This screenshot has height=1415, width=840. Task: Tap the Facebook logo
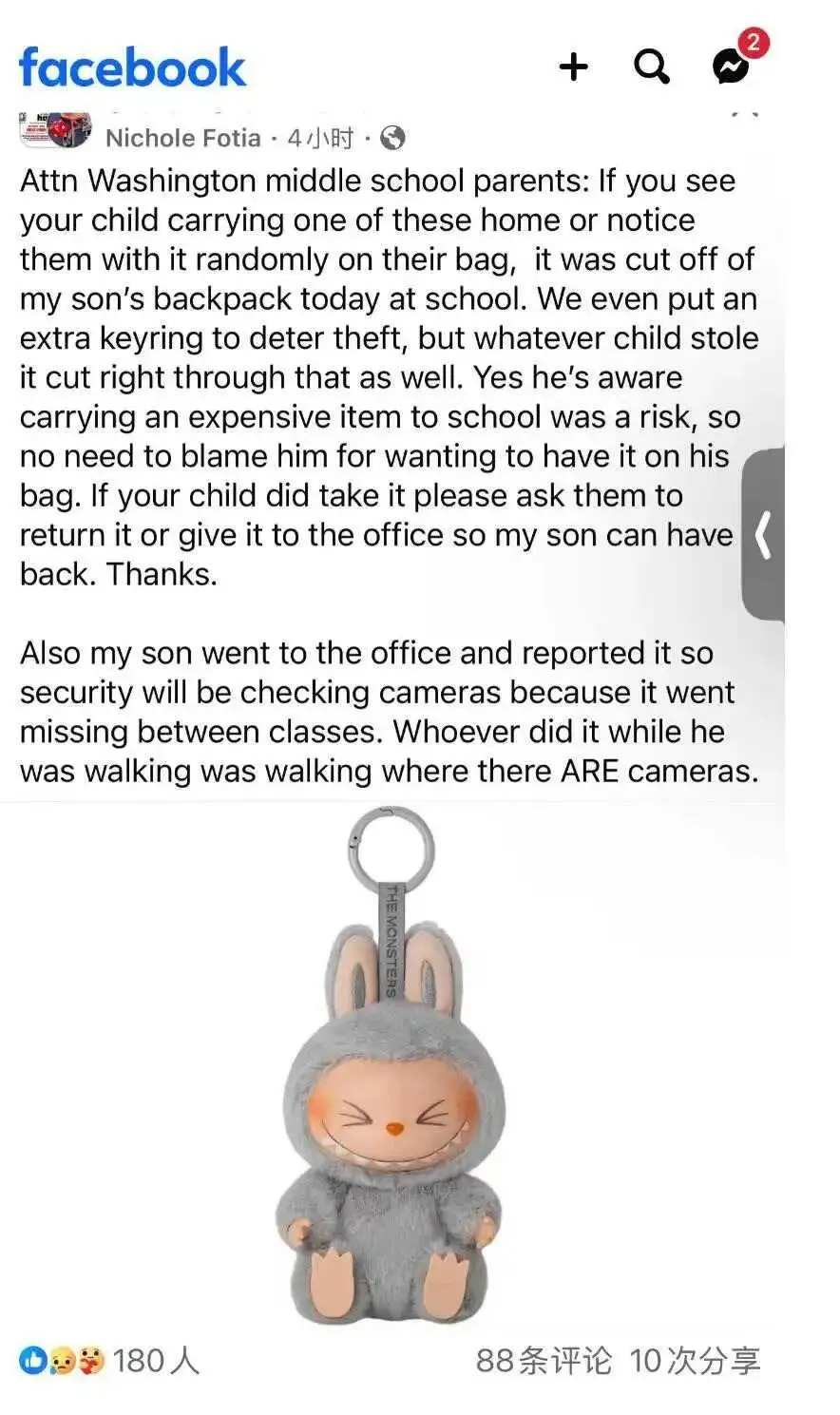tap(132, 67)
